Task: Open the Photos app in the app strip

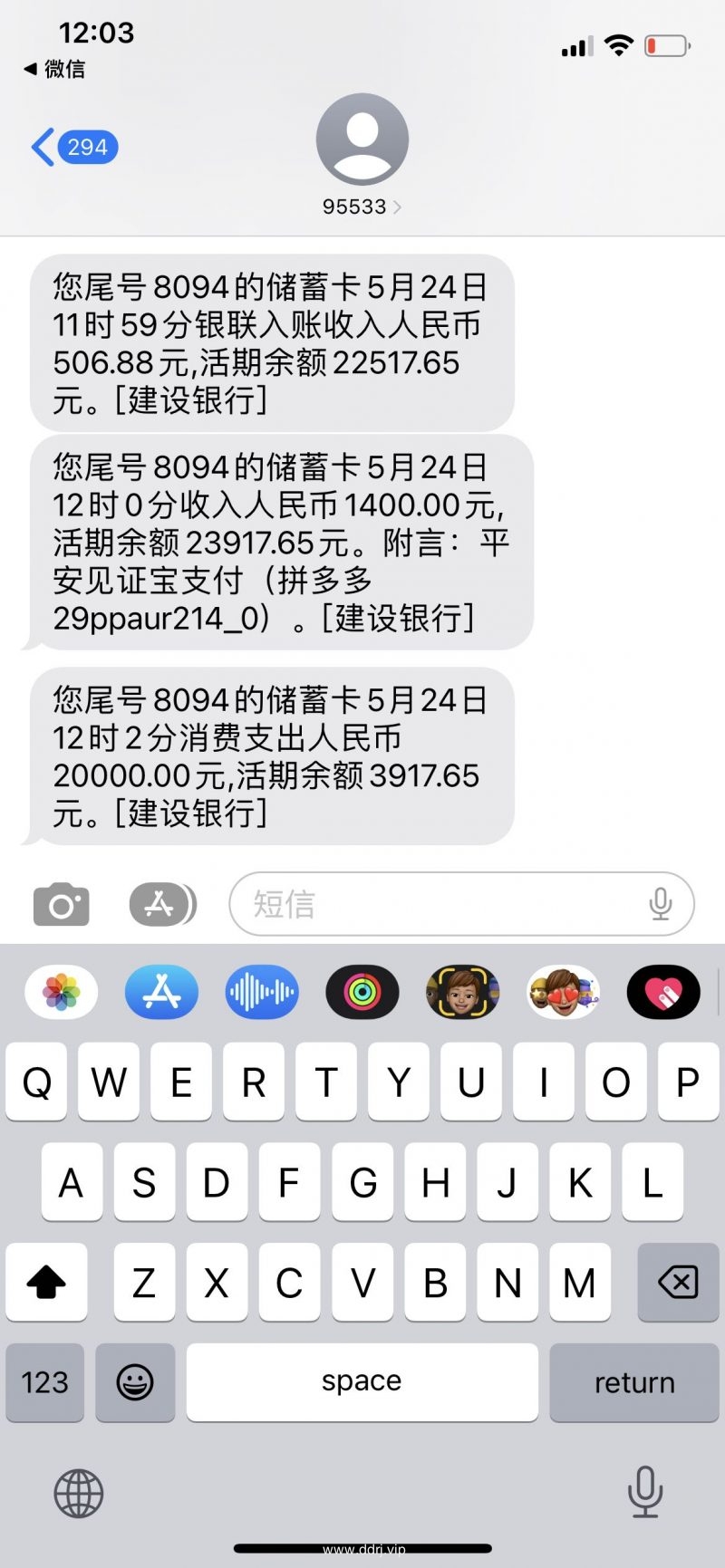Action: click(x=61, y=993)
